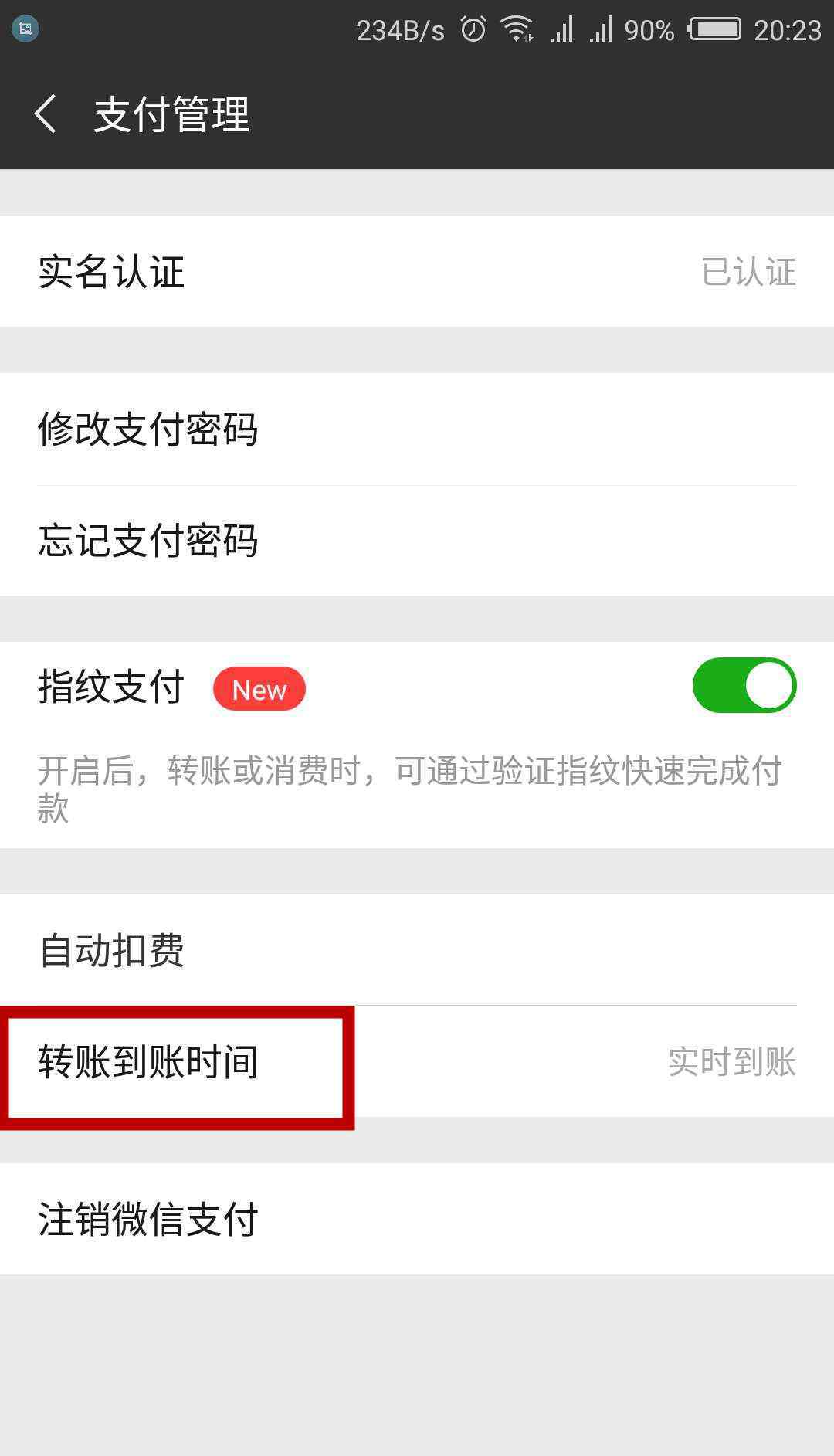Open 实名认证 settings row
The image size is (834, 1456).
(417, 271)
